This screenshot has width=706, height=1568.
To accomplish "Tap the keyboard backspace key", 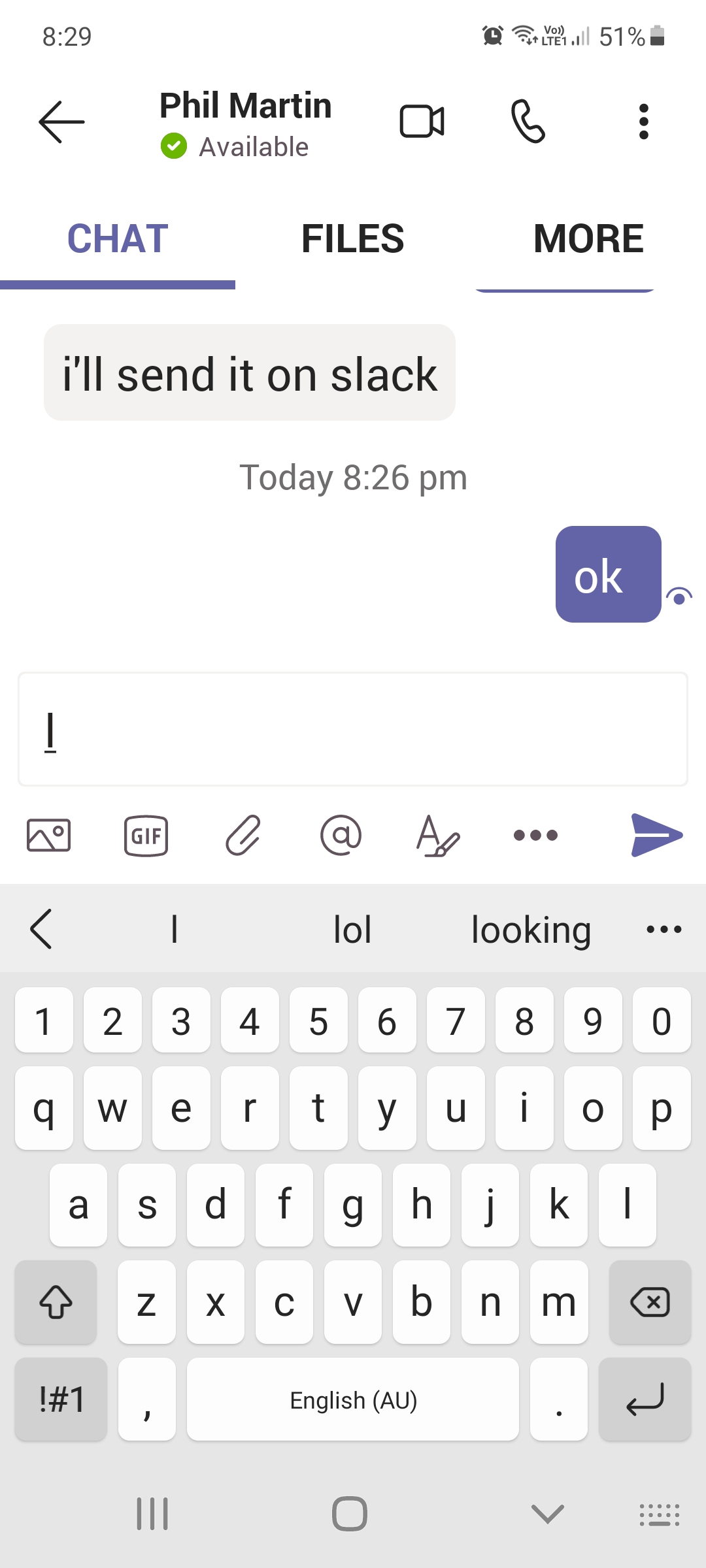I will coord(650,1302).
